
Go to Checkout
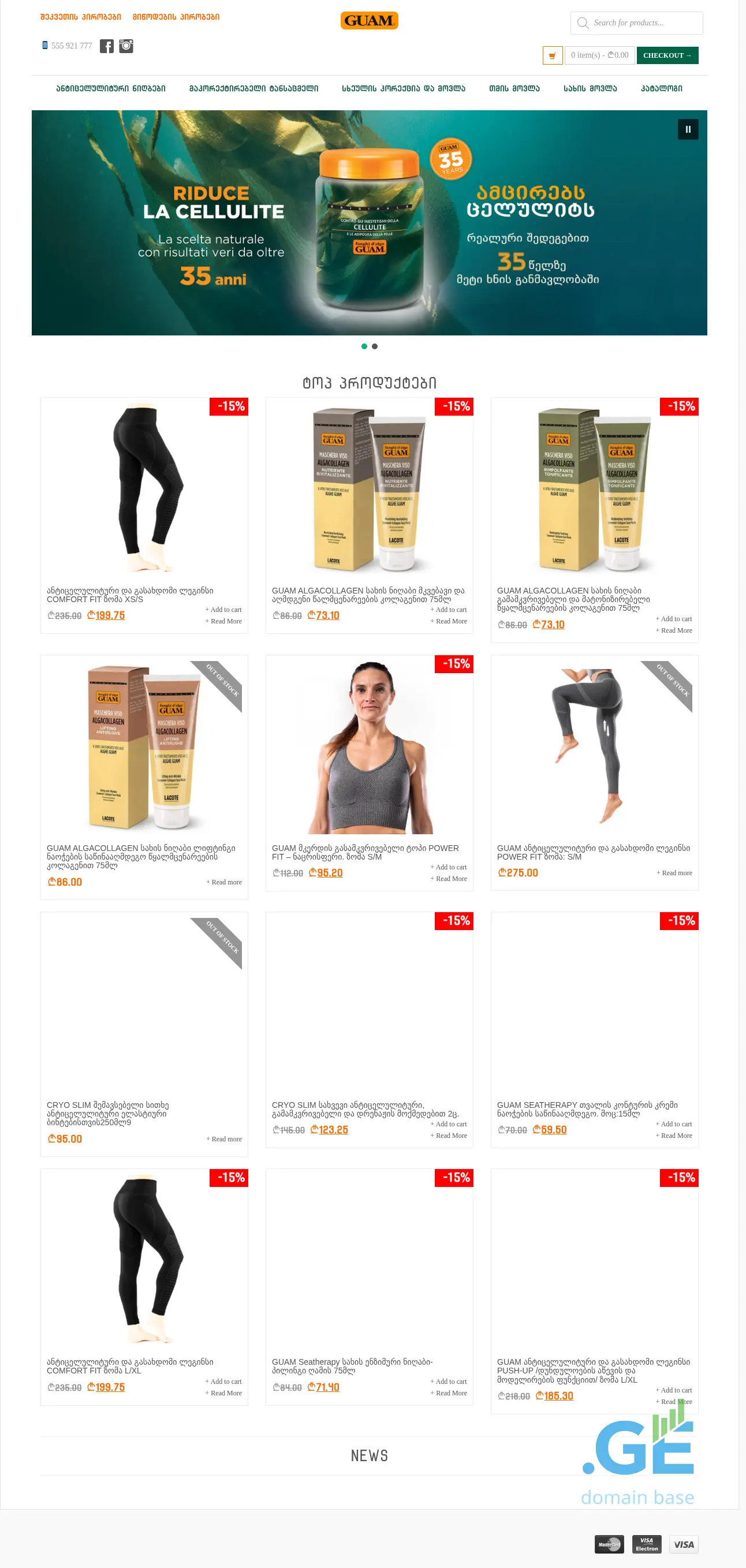(x=667, y=55)
